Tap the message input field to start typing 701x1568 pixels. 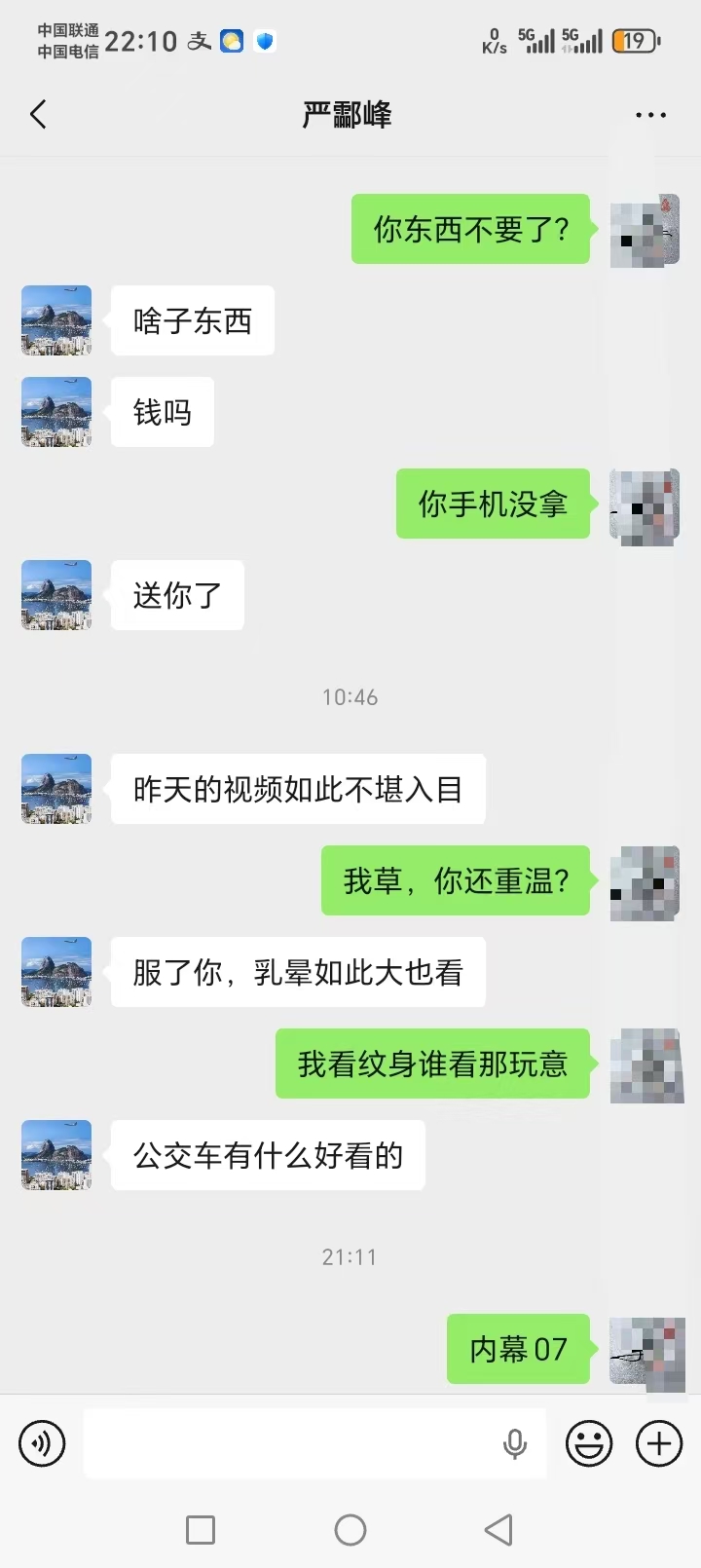(x=292, y=1443)
